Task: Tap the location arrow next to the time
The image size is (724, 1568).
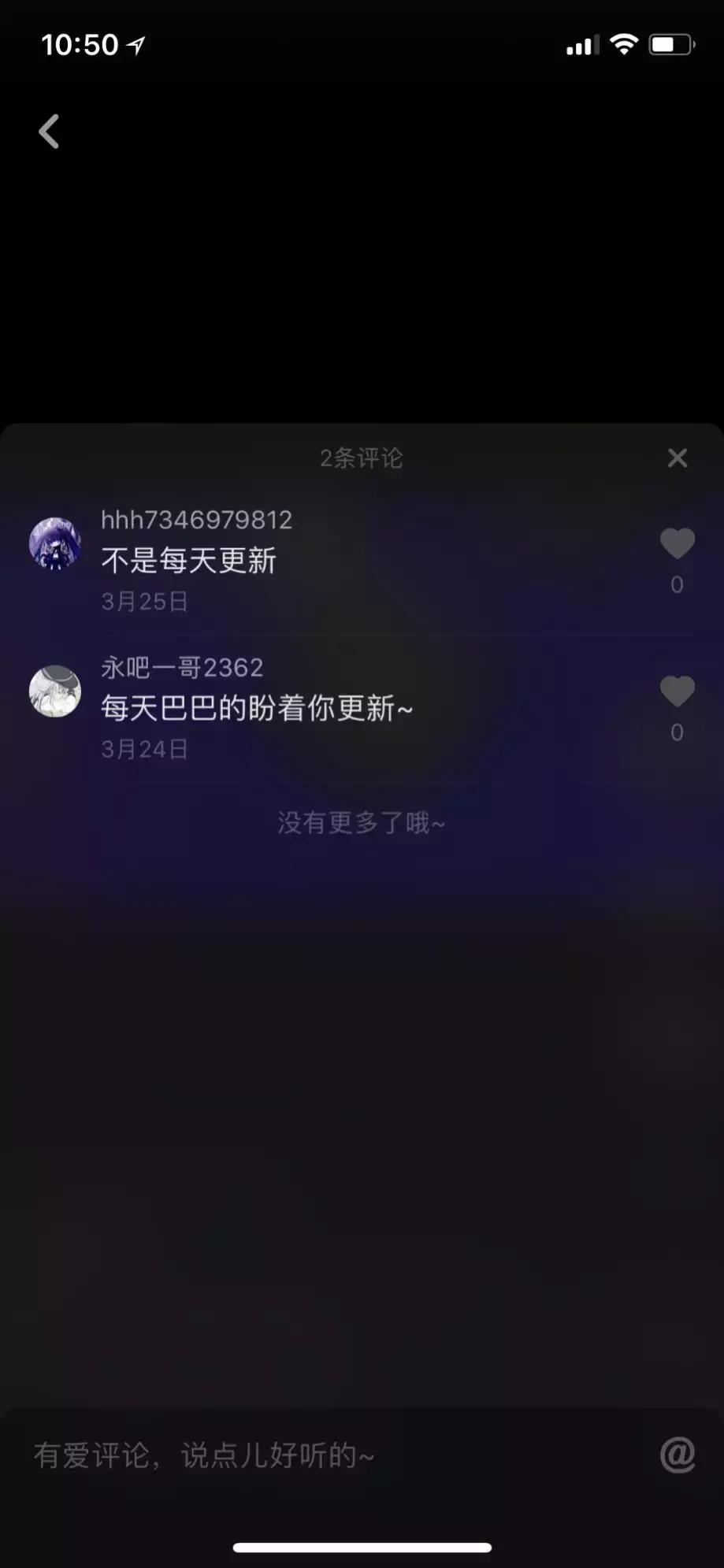Action: [x=136, y=43]
